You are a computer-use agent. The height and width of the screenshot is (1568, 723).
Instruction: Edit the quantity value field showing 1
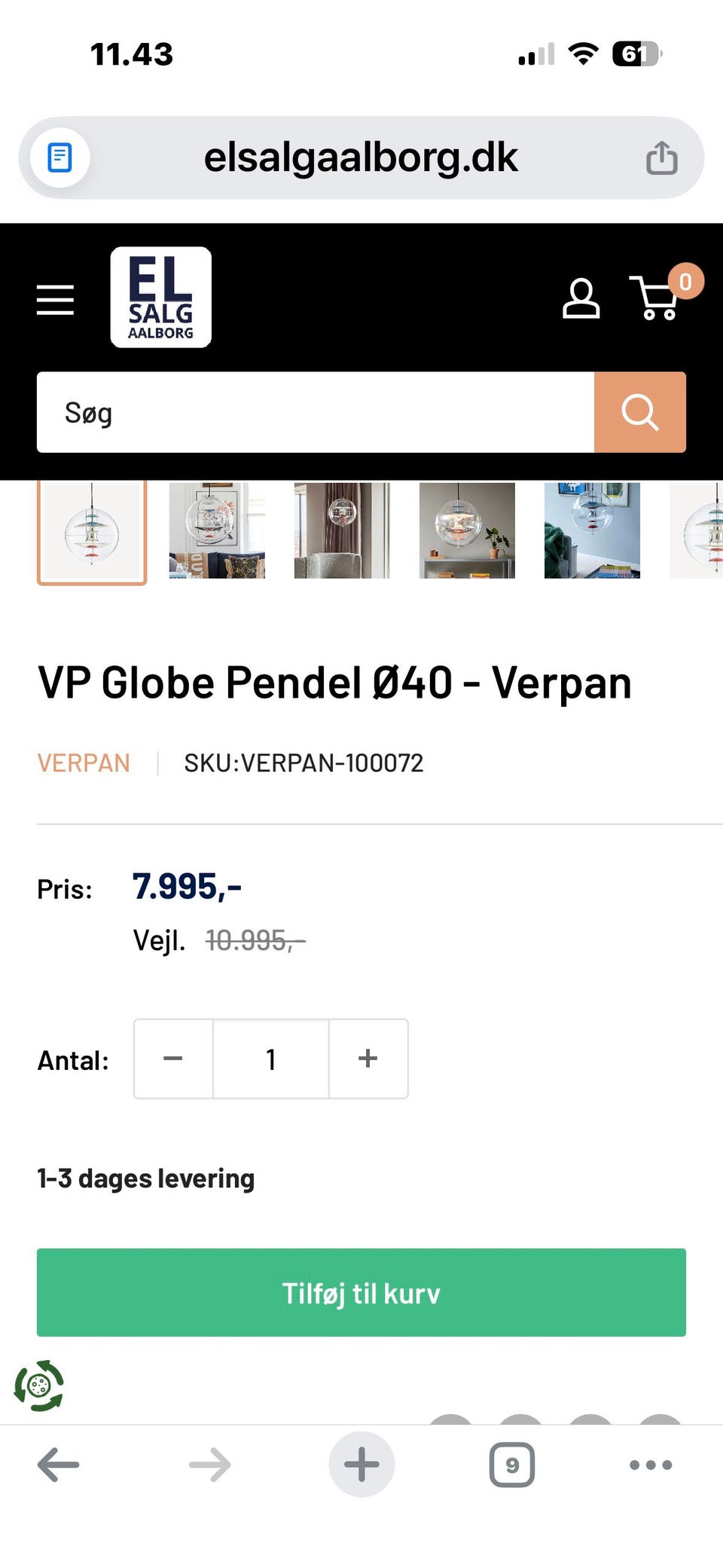pyautogui.click(x=271, y=1059)
